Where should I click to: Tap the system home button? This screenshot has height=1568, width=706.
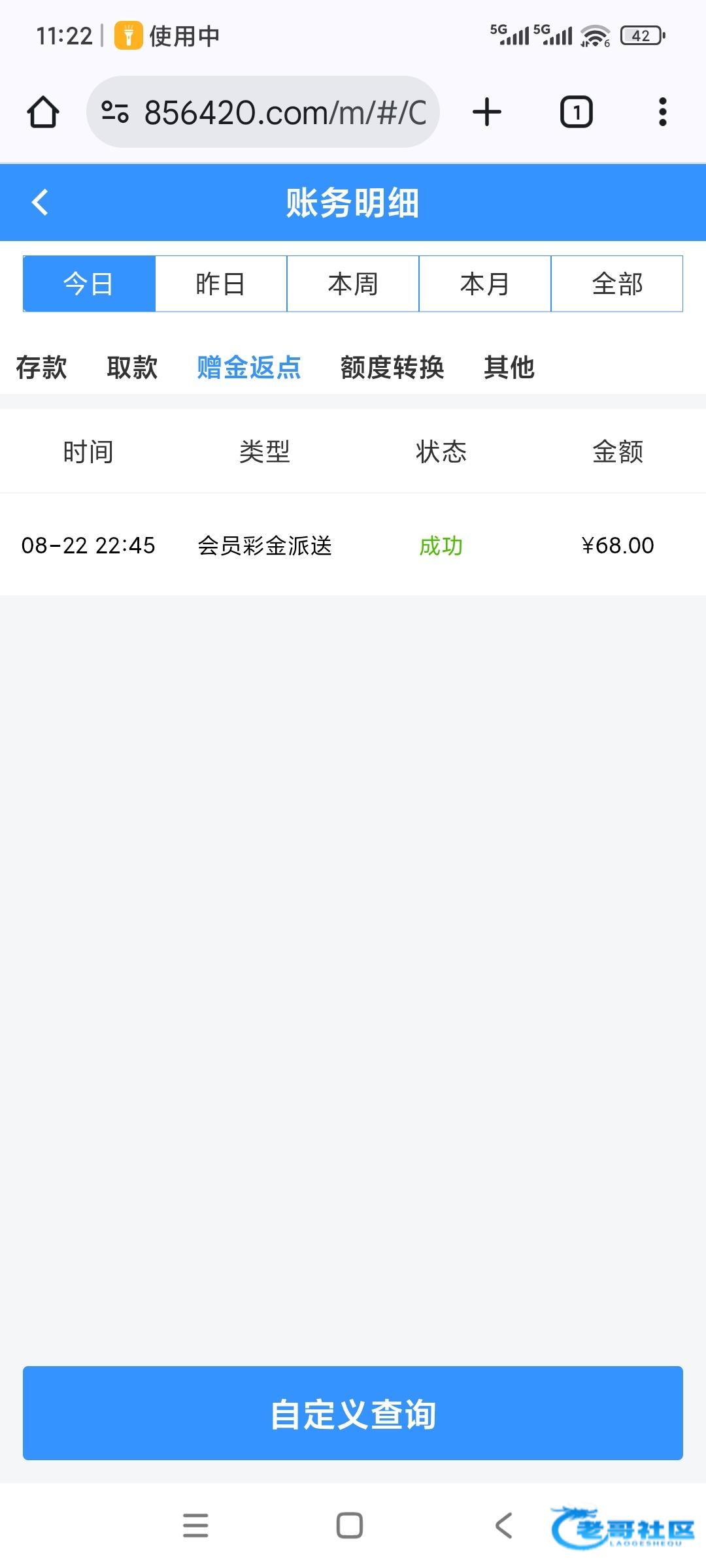(350, 1526)
